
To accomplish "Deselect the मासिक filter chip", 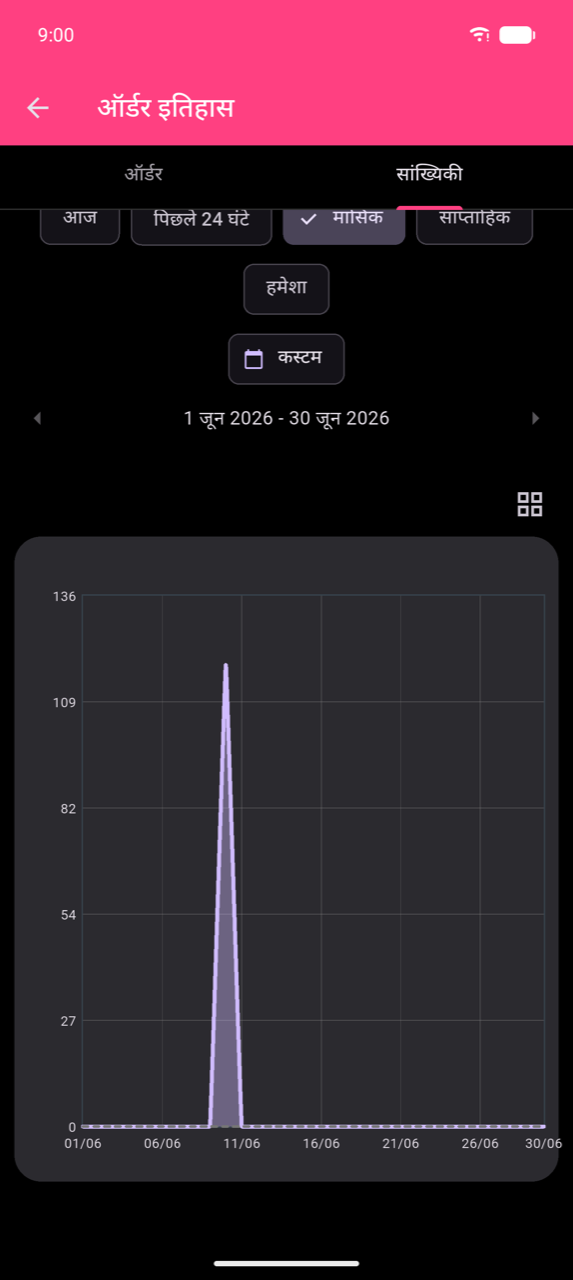I will click(x=344, y=224).
